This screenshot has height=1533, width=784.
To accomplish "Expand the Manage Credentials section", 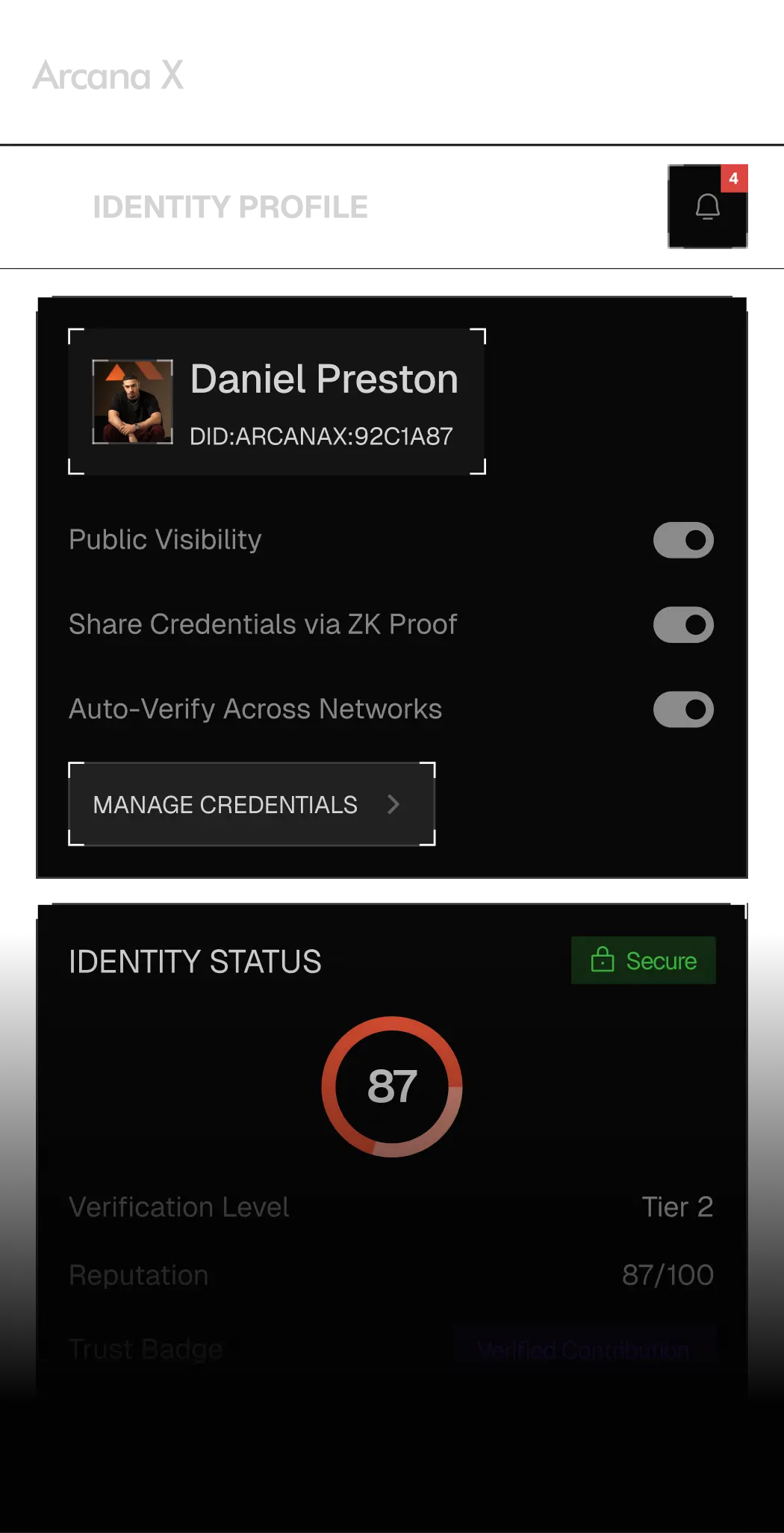I will click(251, 804).
